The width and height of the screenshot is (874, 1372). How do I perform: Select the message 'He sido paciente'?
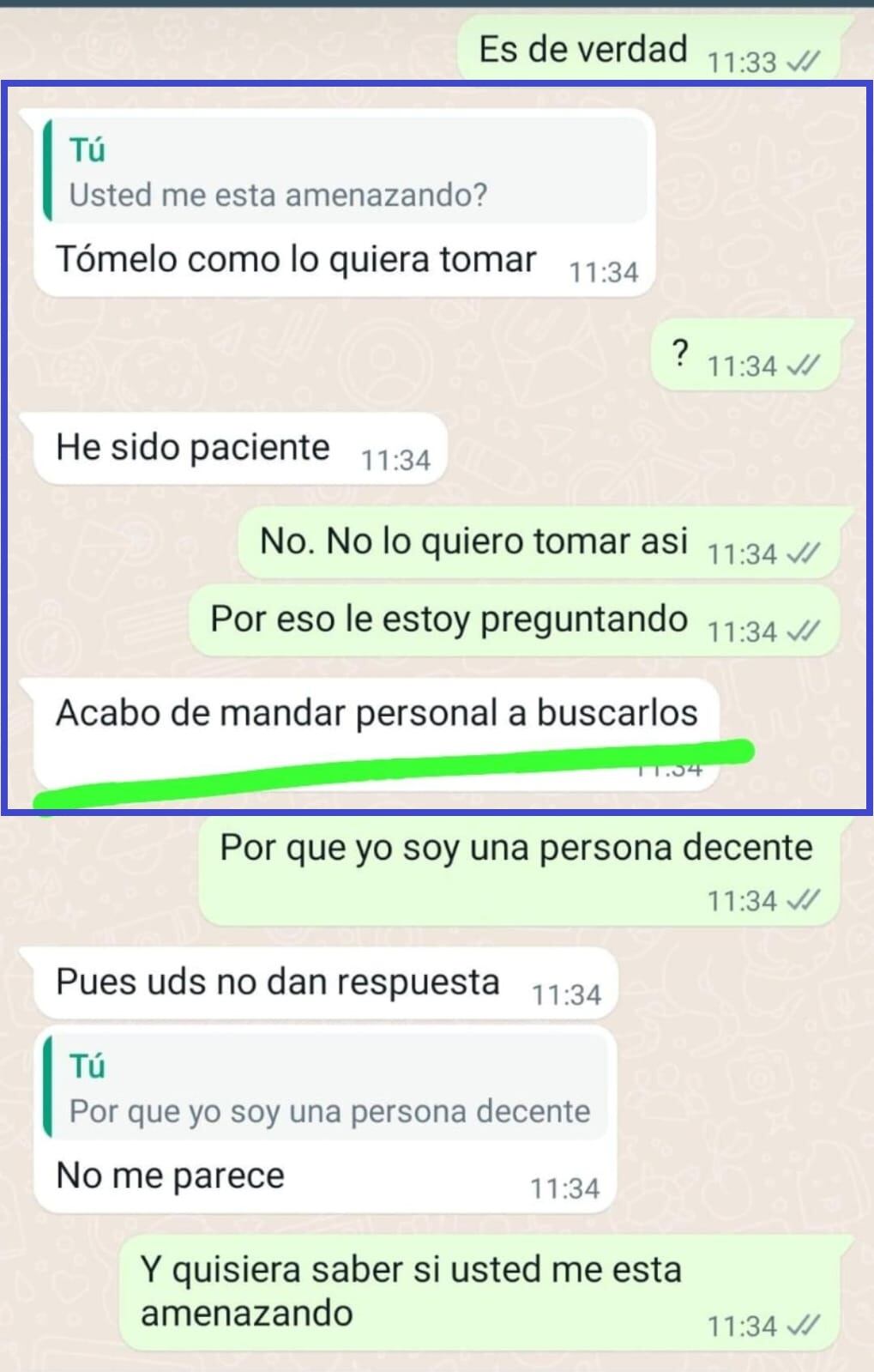(193, 447)
